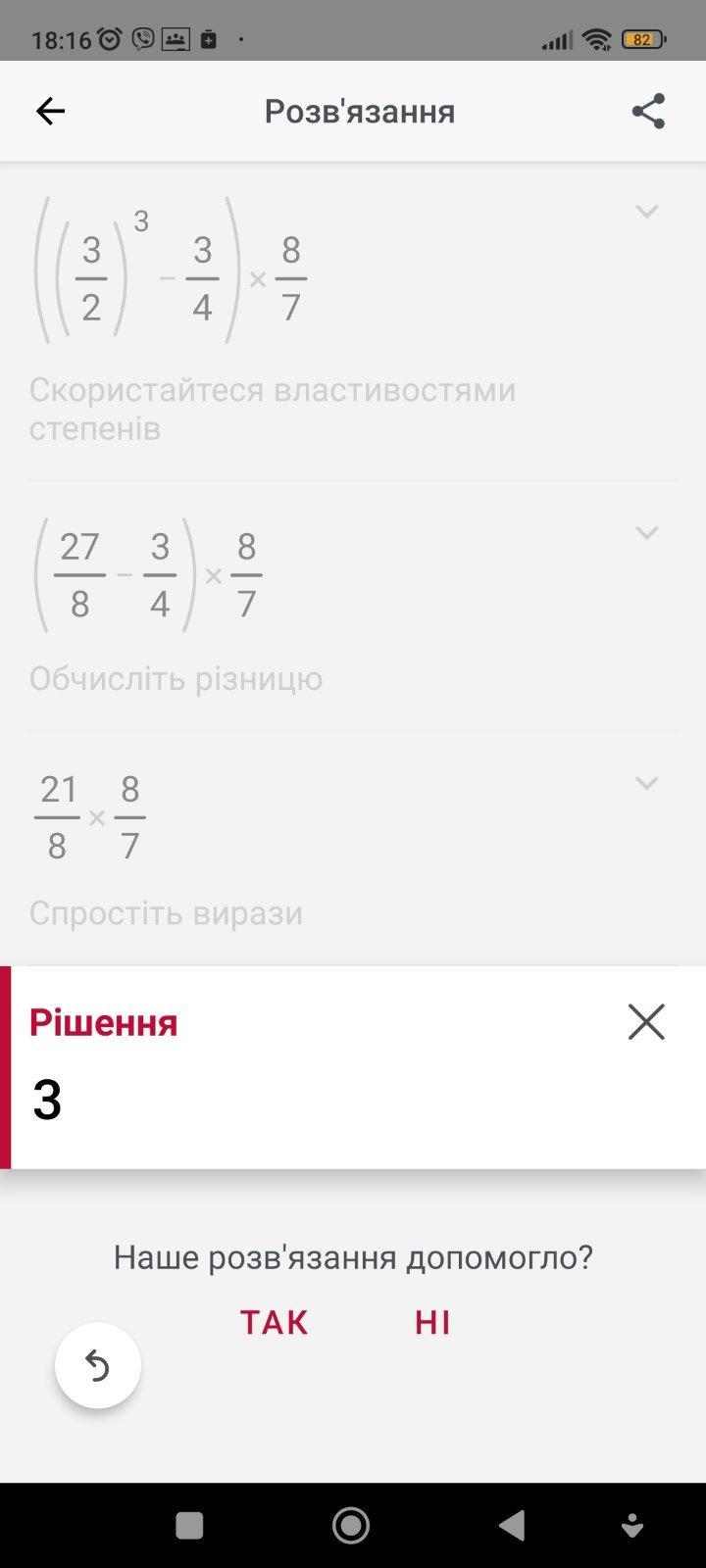The height and width of the screenshot is (1568, 706).
Task: Tap the round undo floating button
Action: click(x=98, y=1365)
